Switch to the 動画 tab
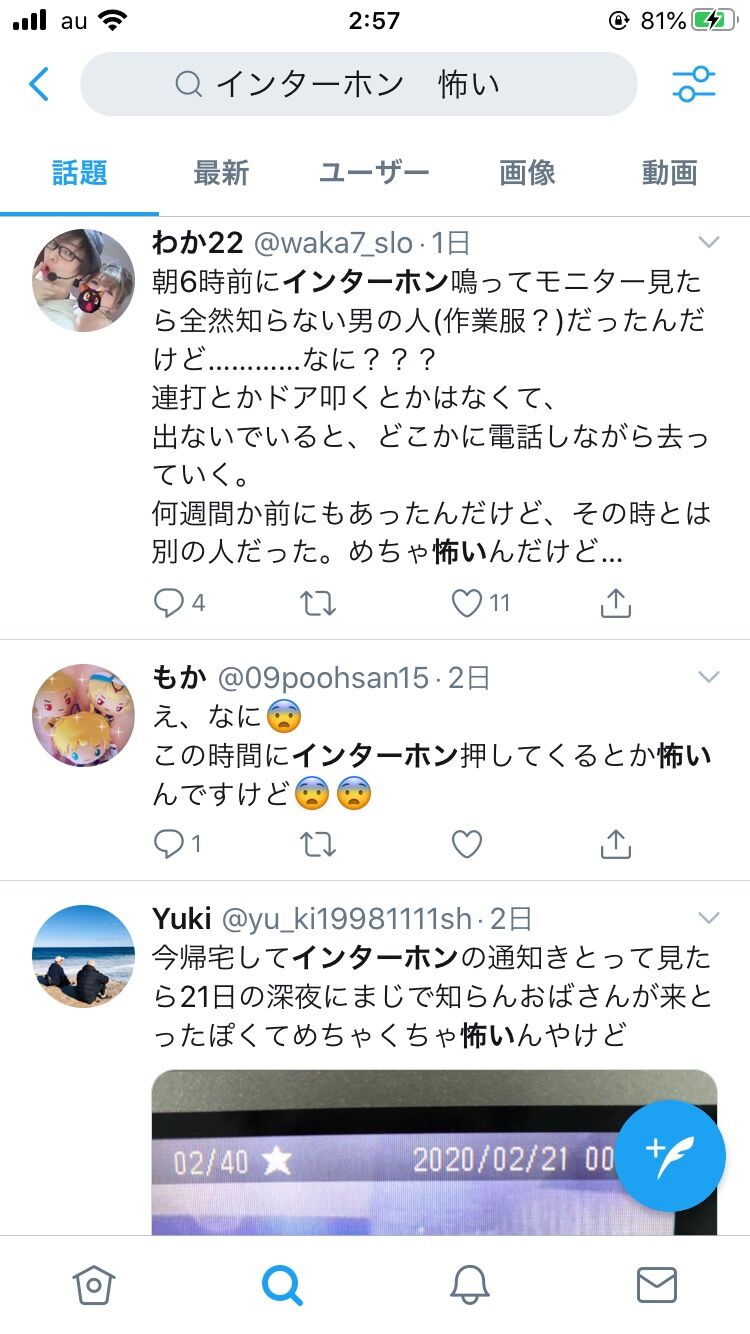The height and width of the screenshot is (1334, 750). [x=669, y=173]
